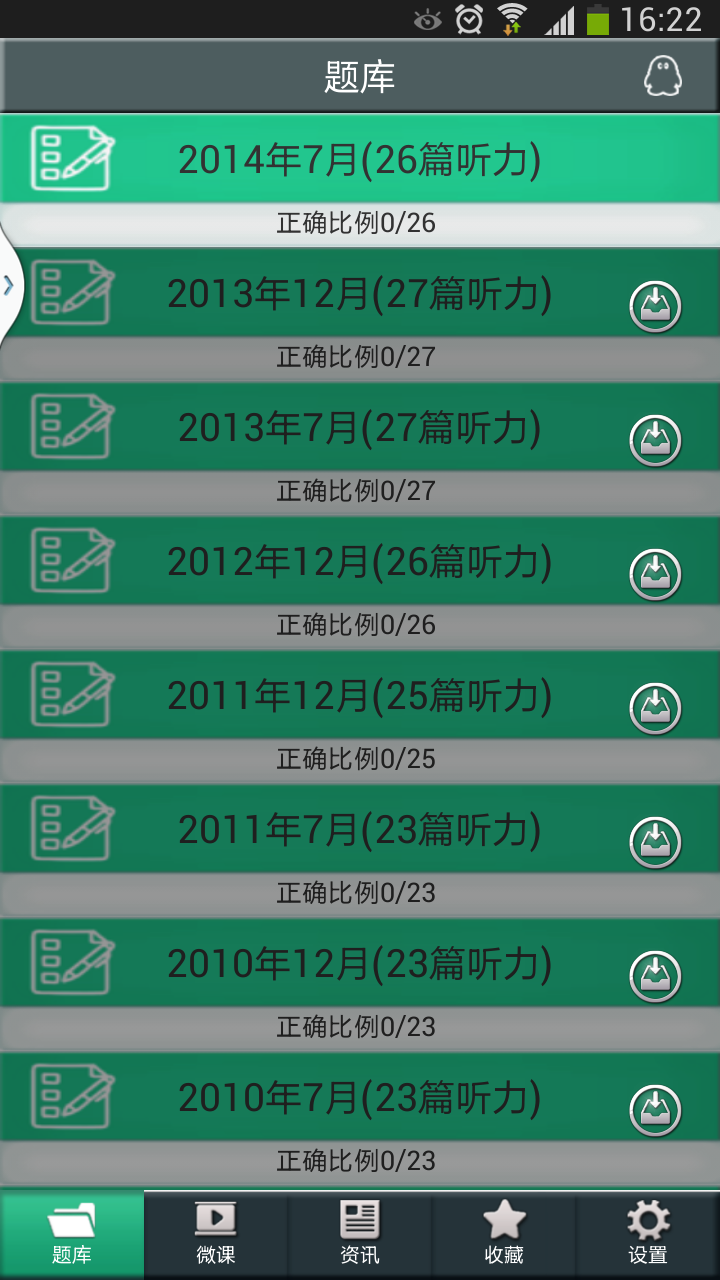Image resolution: width=720 pixels, height=1280 pixels.
Task: Download the 2010年7月 listening set
Action: click(x=655, y=1111)
